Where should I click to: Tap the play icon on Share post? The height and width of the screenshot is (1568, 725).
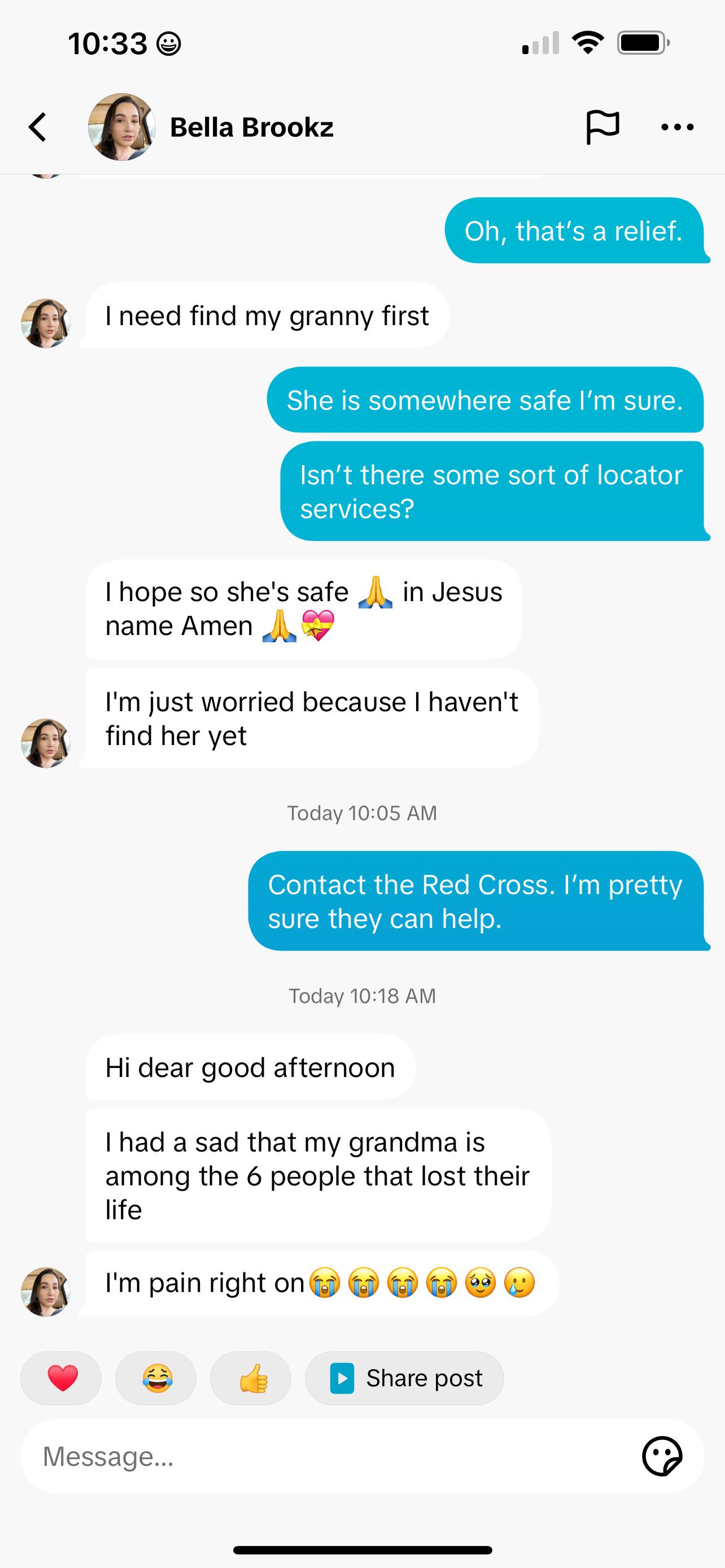point(343,1378)
